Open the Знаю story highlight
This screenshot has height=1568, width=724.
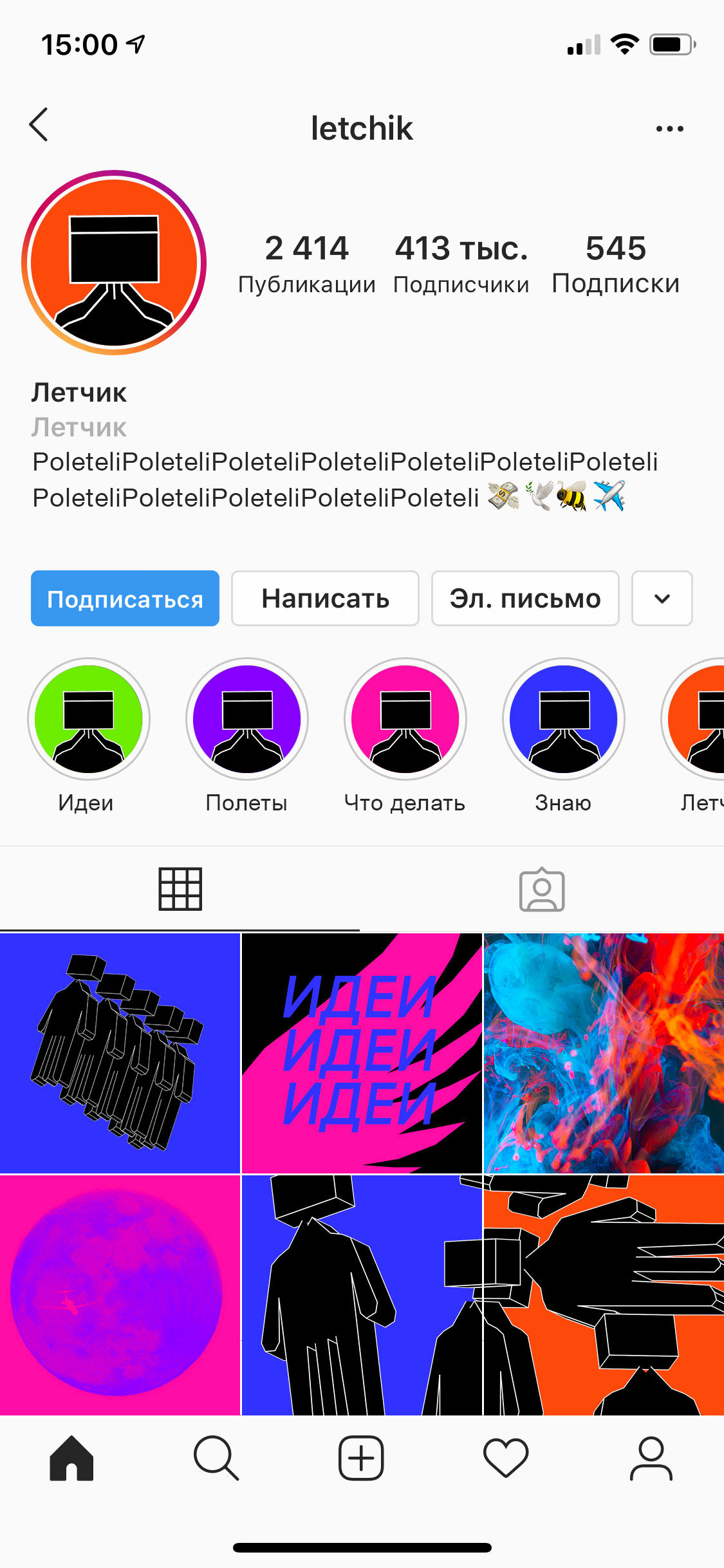(564, 719)
